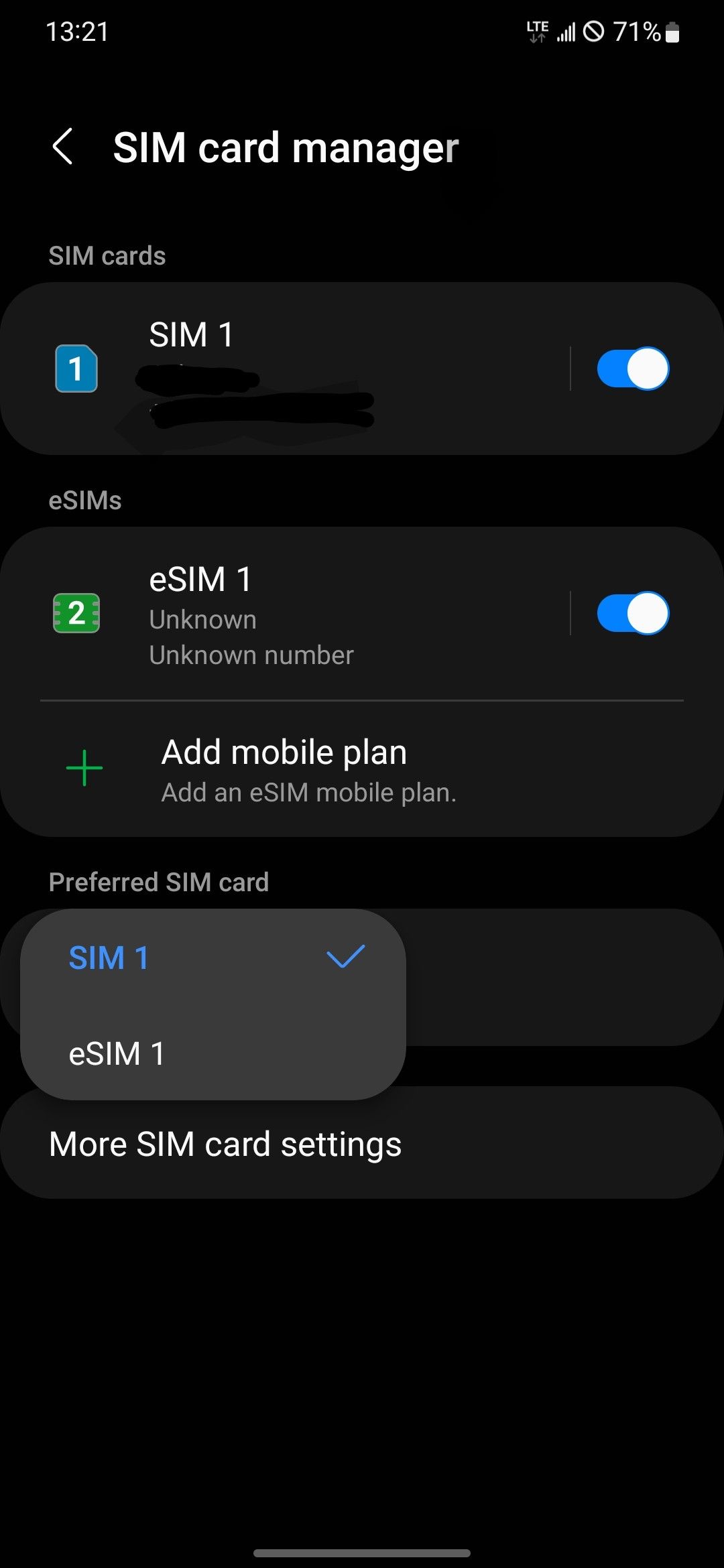Click the SIM 1 card icon
The width and height of the screenshot is (724, 1568).
coord(76,368)
